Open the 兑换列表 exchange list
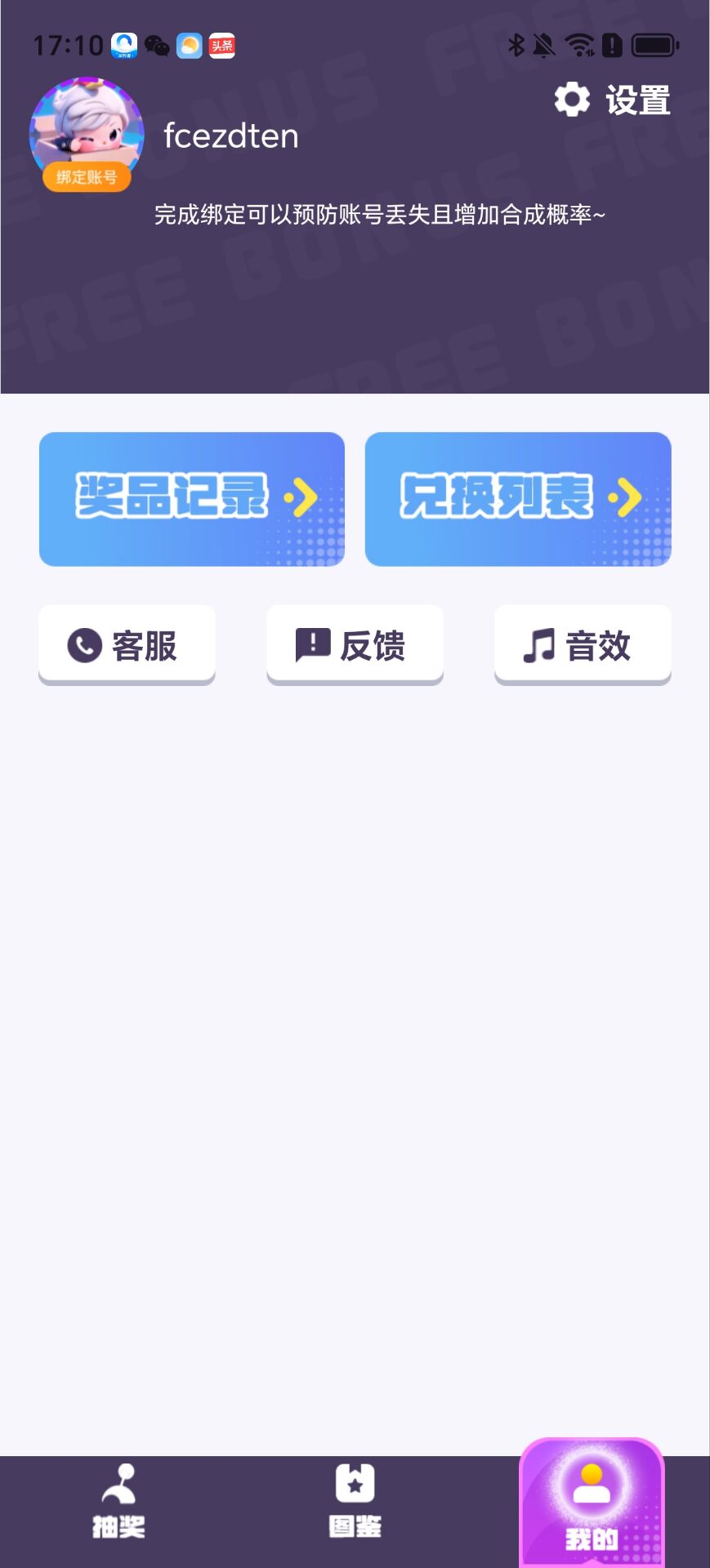Image resolution: width=710 pixels, height=1568 pixels. click(x=518, y=498)
